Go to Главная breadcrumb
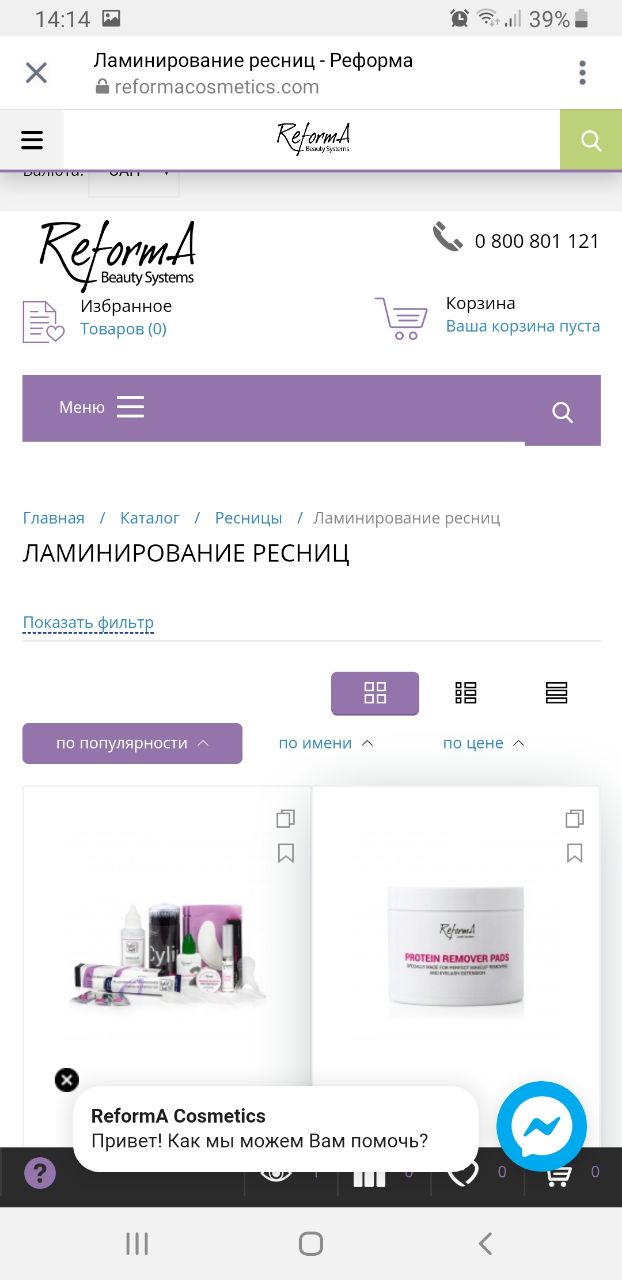The width and height of the screenshot is (622, 1280). coord(53,518)
